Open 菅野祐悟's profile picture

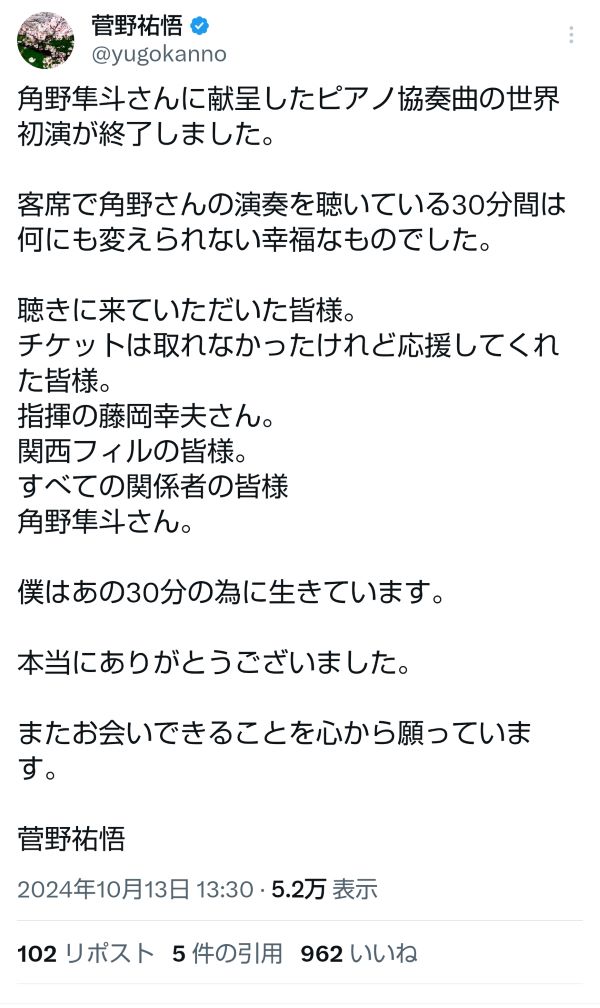45,40
